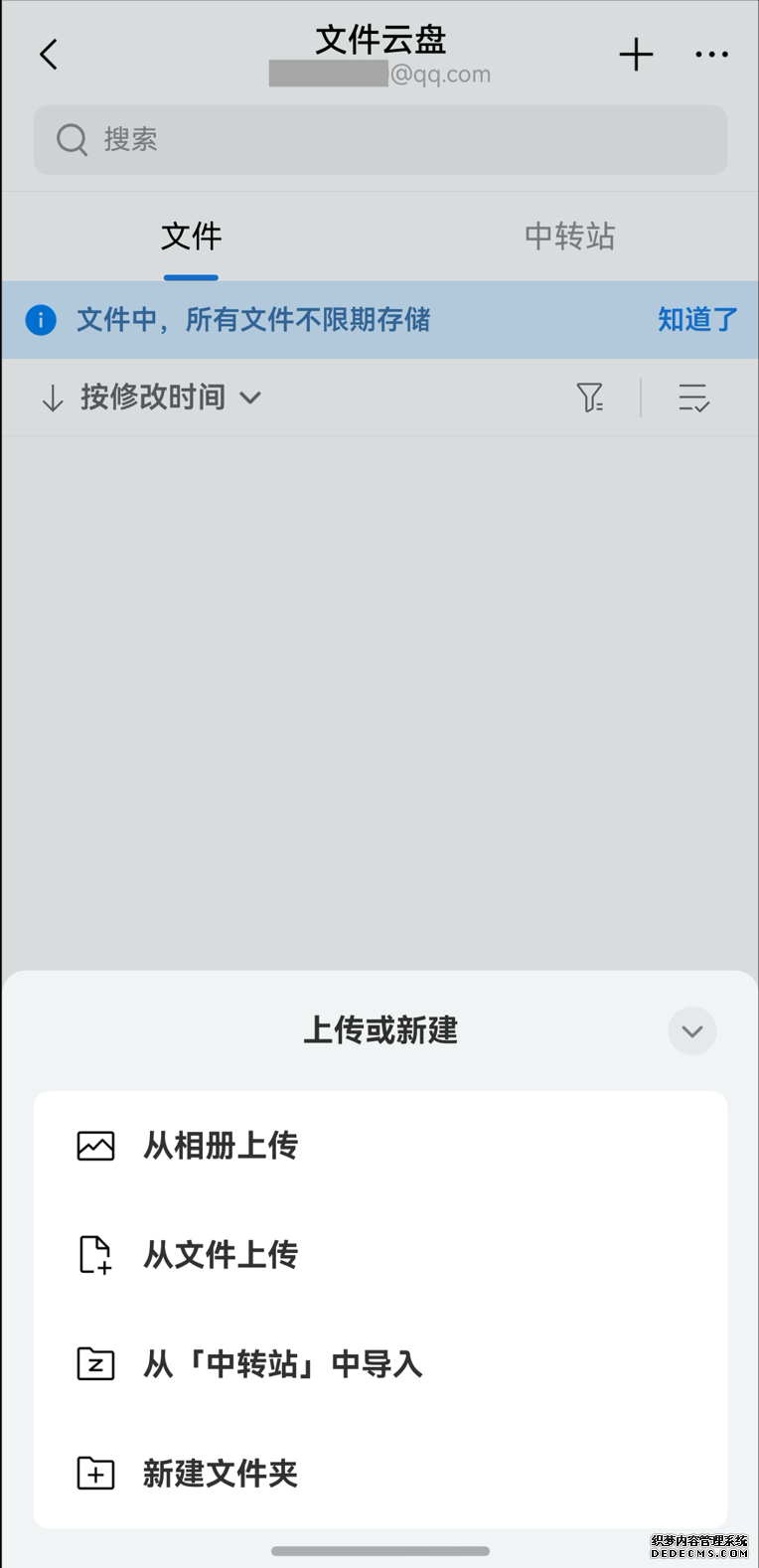Tap the plus icon in the header
This screenshot has height=1568, width=759.
tap(636, 55)
